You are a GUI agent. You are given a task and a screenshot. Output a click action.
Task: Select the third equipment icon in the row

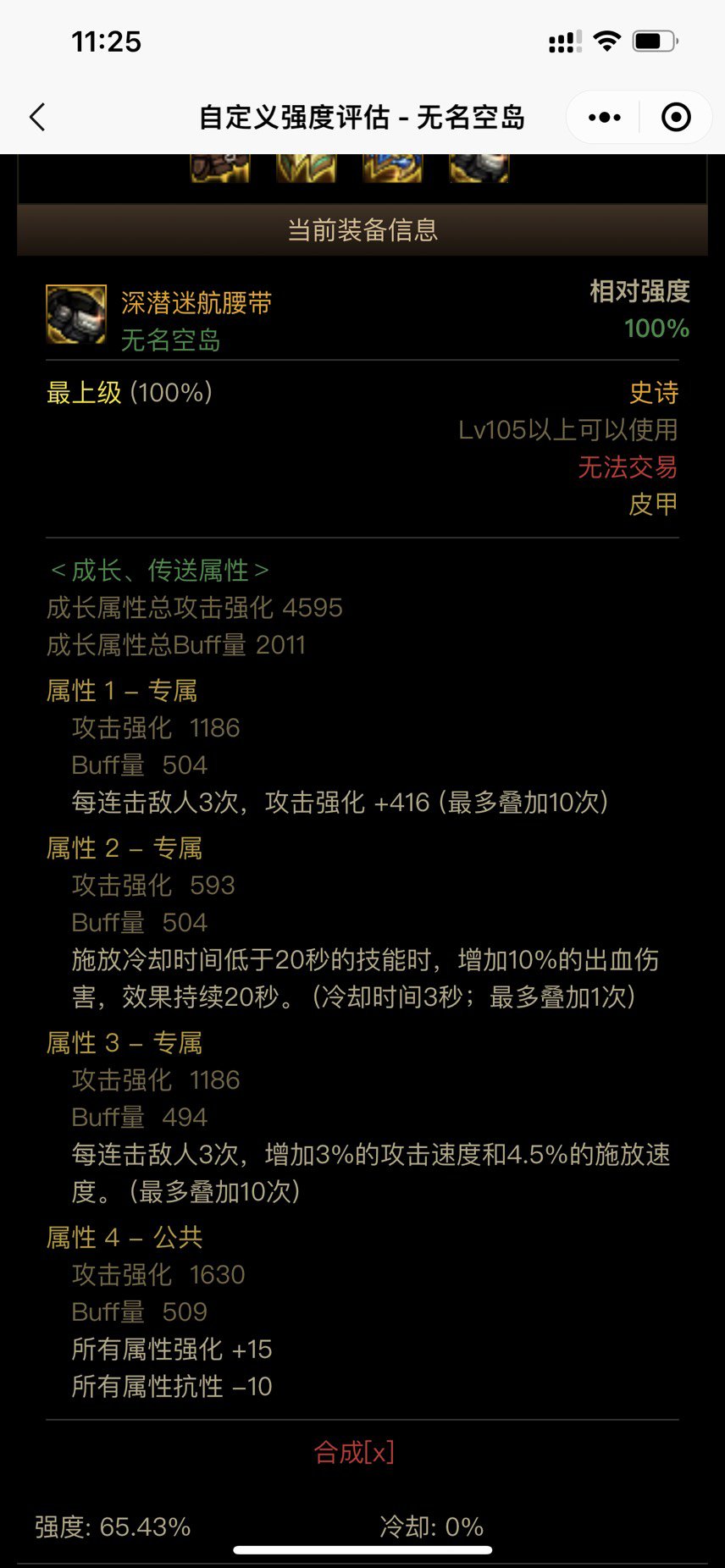coord(393,168)
